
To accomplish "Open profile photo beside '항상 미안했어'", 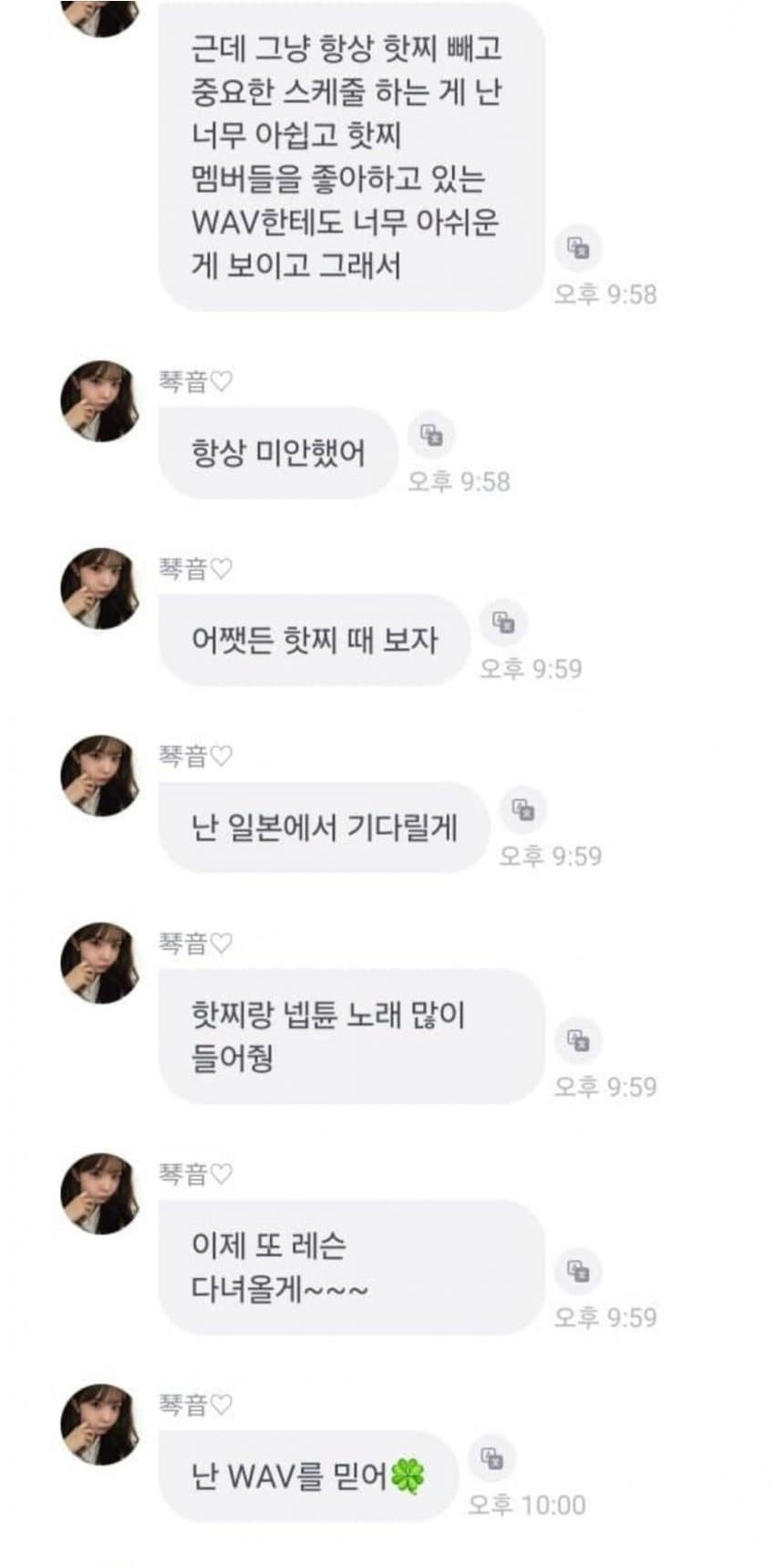I will tap(99, 401).
